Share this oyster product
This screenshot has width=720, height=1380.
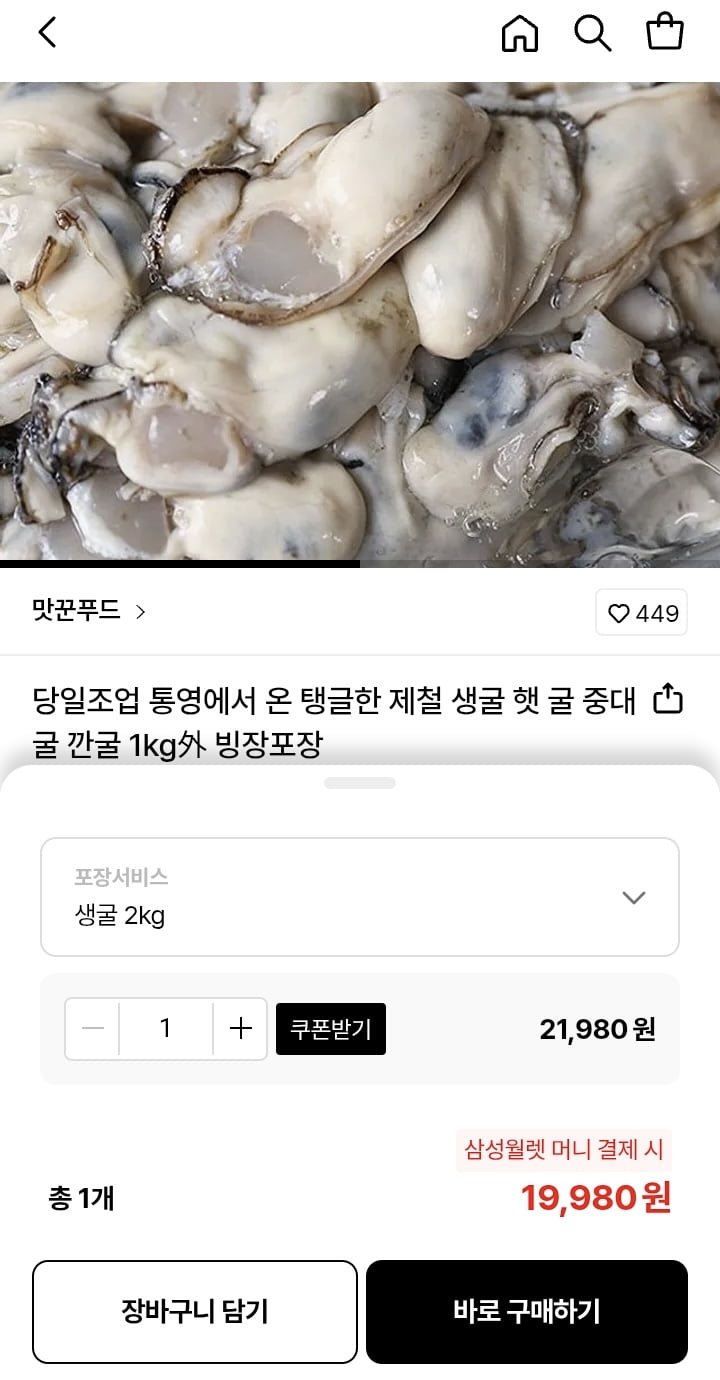667,700
